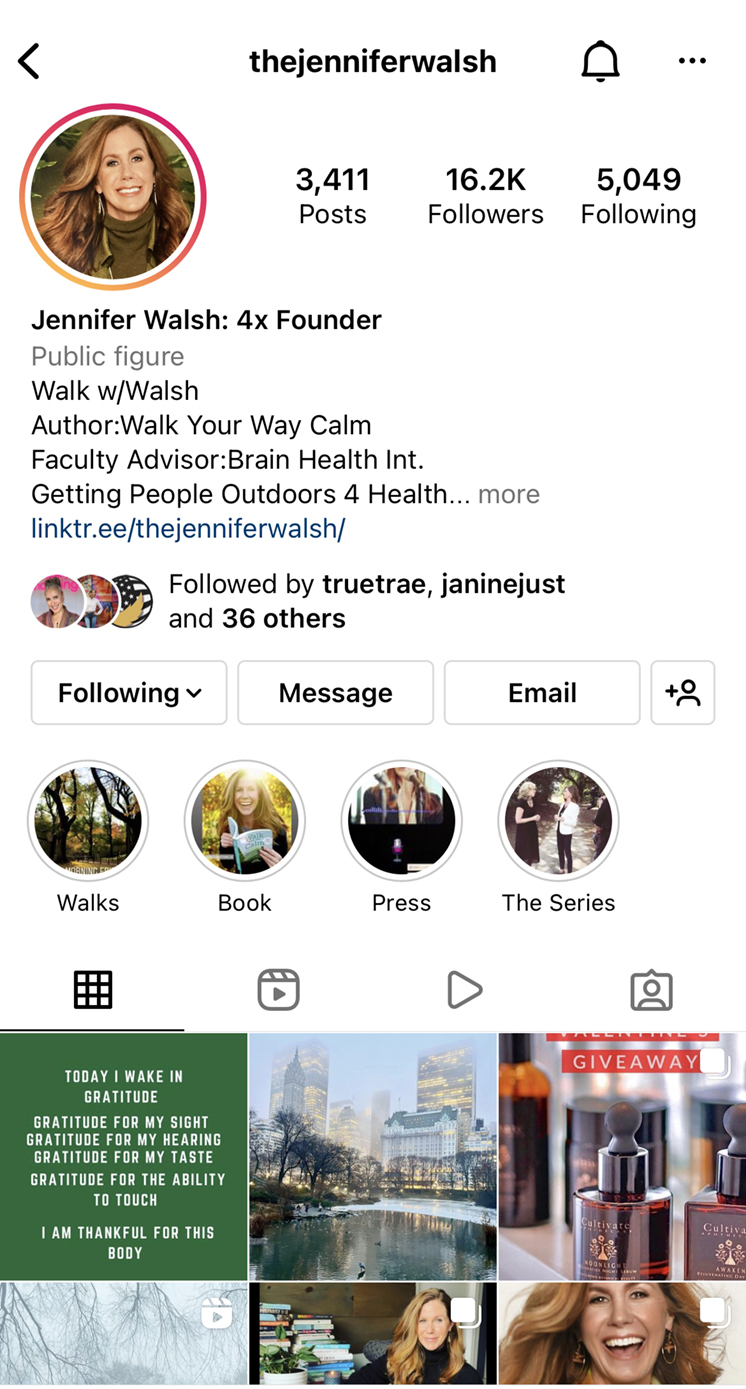Open the Book story highlight
This screenshot has width=746, height=1389.
[244, 821]
